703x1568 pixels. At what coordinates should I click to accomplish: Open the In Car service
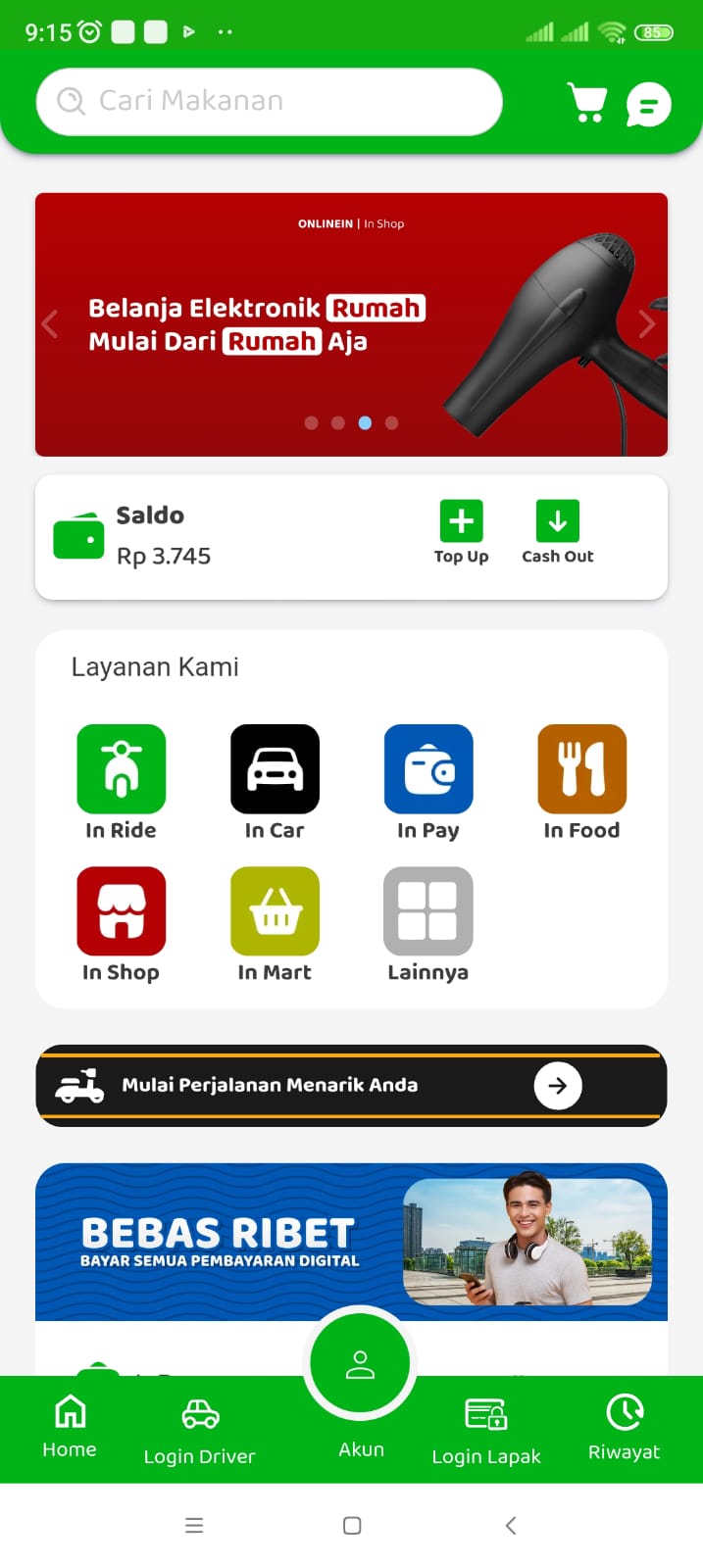(x=275, y=781)
